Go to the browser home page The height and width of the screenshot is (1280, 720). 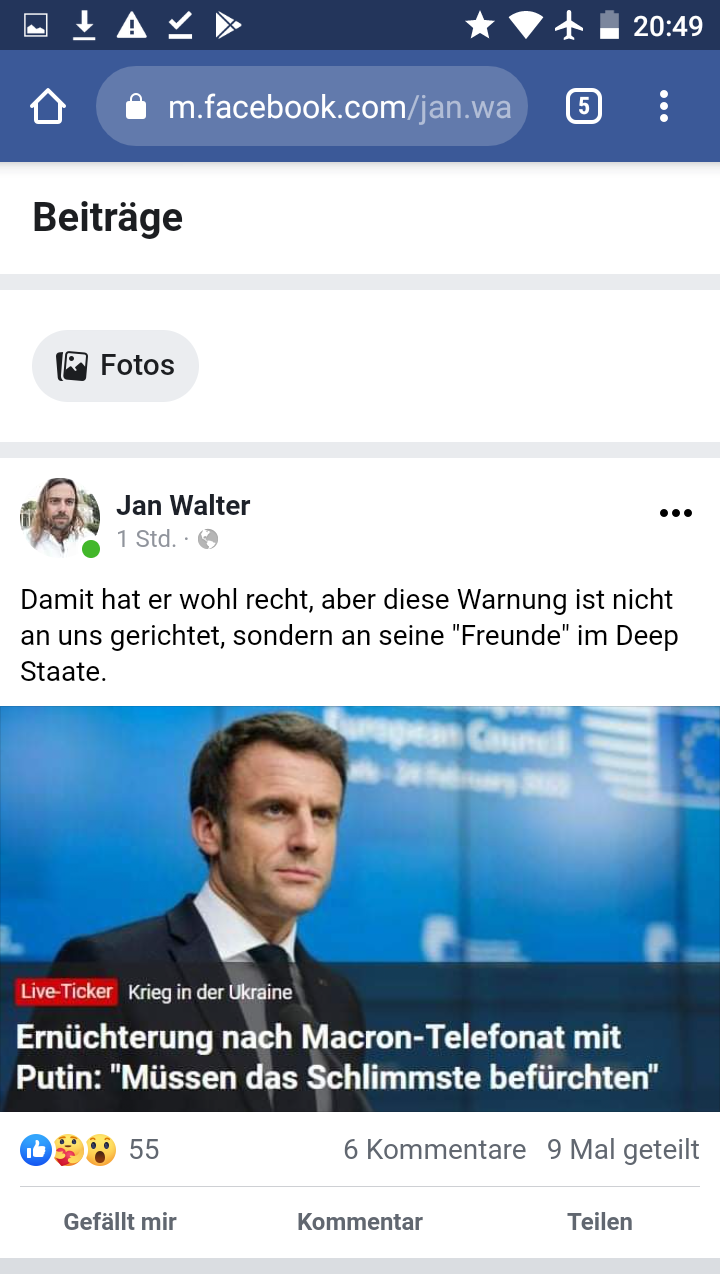[x=48, y=106]
